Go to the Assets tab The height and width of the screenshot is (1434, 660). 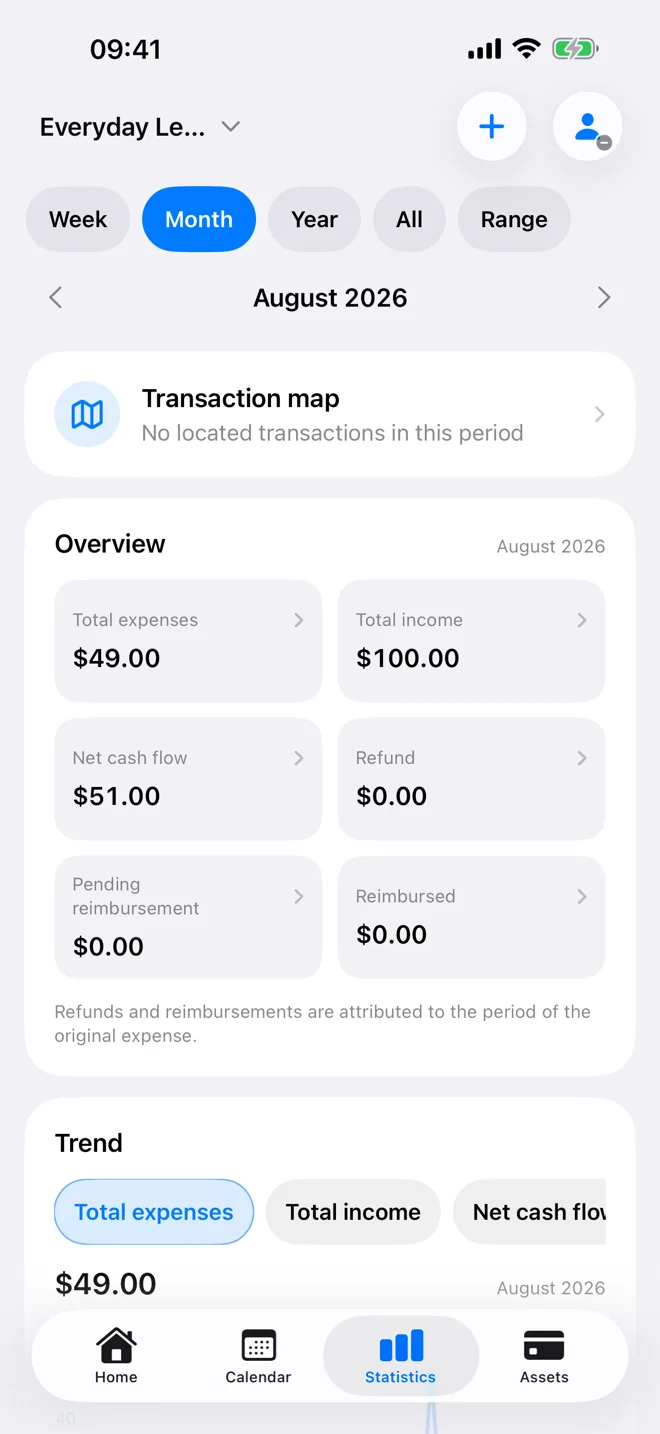[x=544, y=1357]
